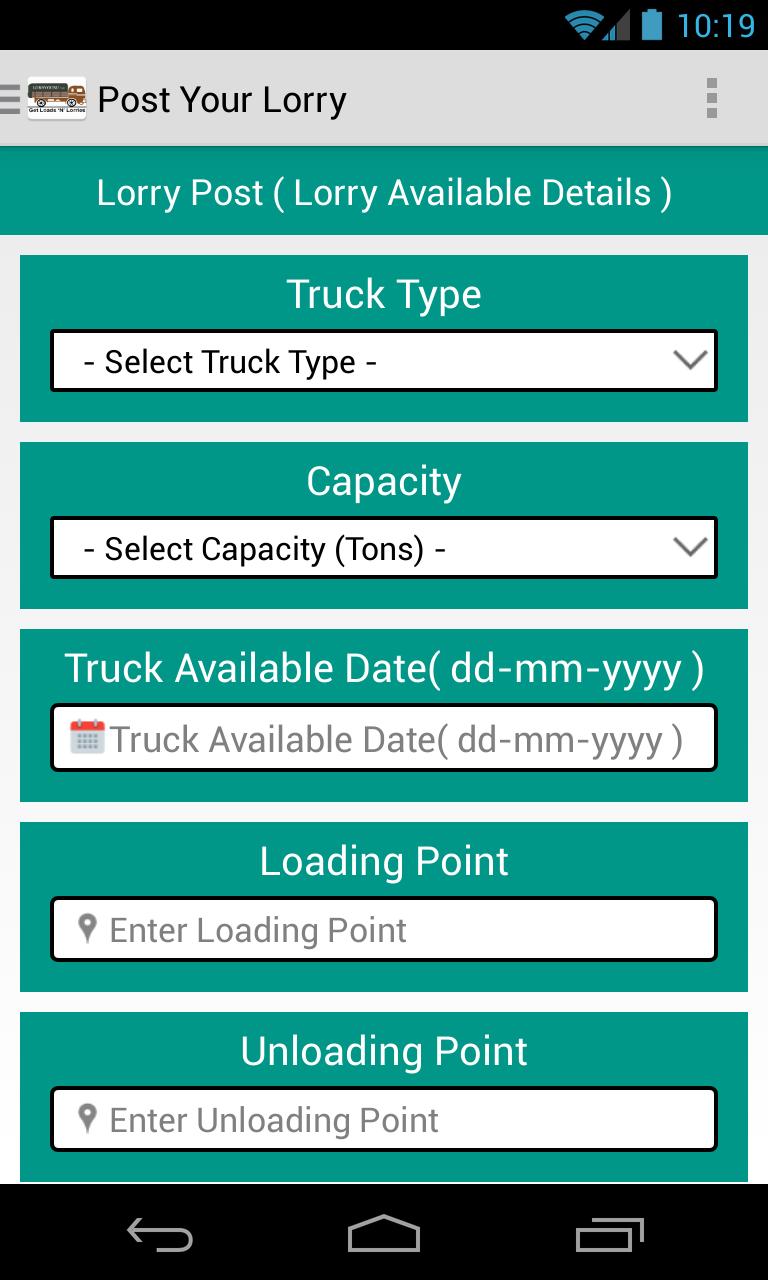Open the recent apps view
The image size is (768, 1280).
click(609, 1234)
